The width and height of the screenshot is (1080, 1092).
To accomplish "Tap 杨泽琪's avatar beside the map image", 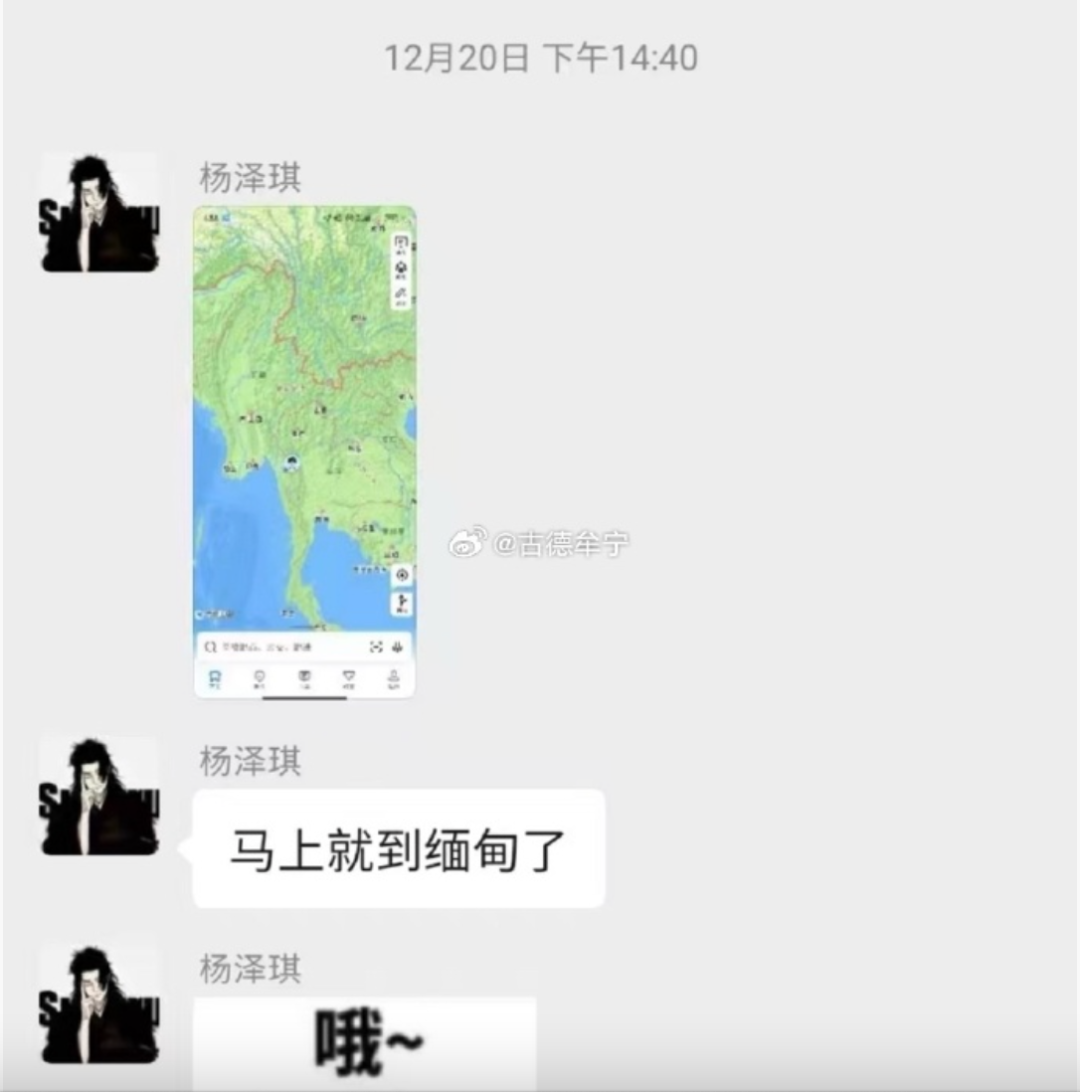I will [100, 212].
